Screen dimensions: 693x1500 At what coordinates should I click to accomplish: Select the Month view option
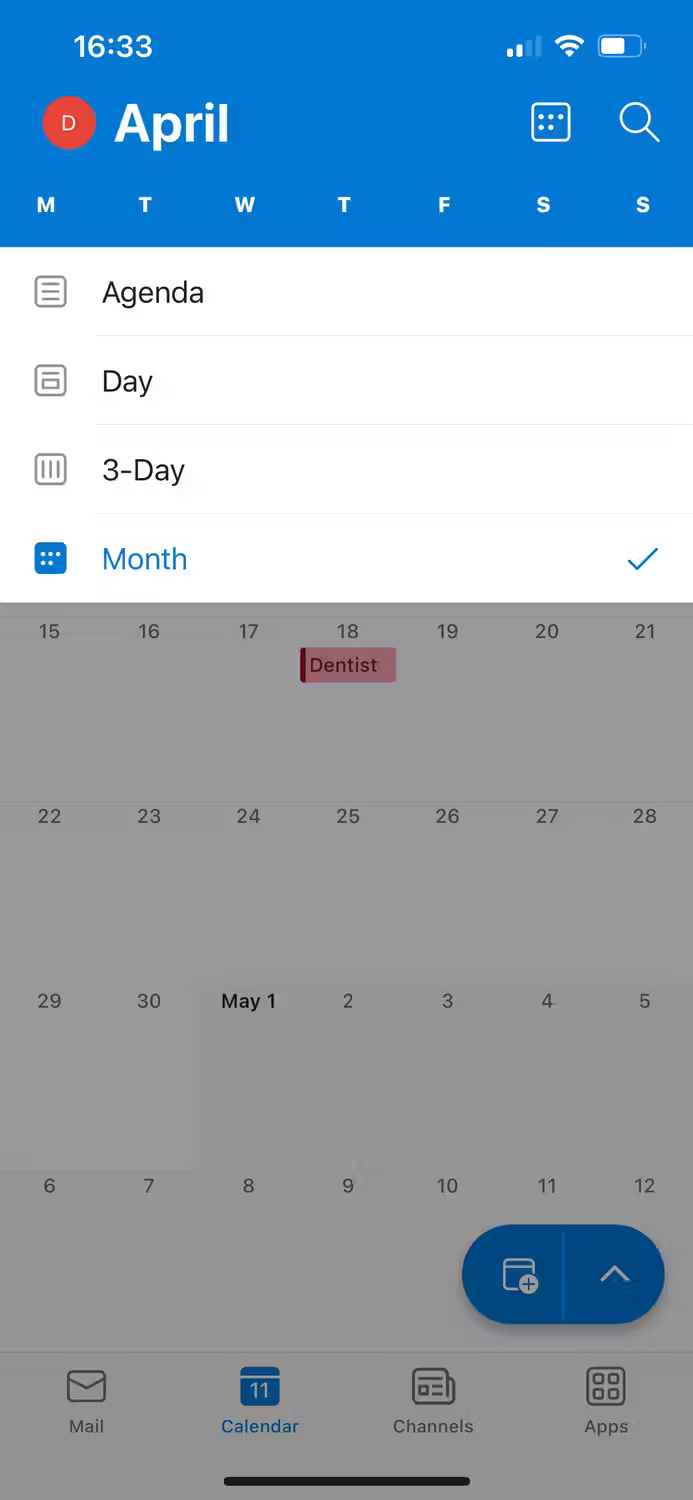click(x=346, y=559)
